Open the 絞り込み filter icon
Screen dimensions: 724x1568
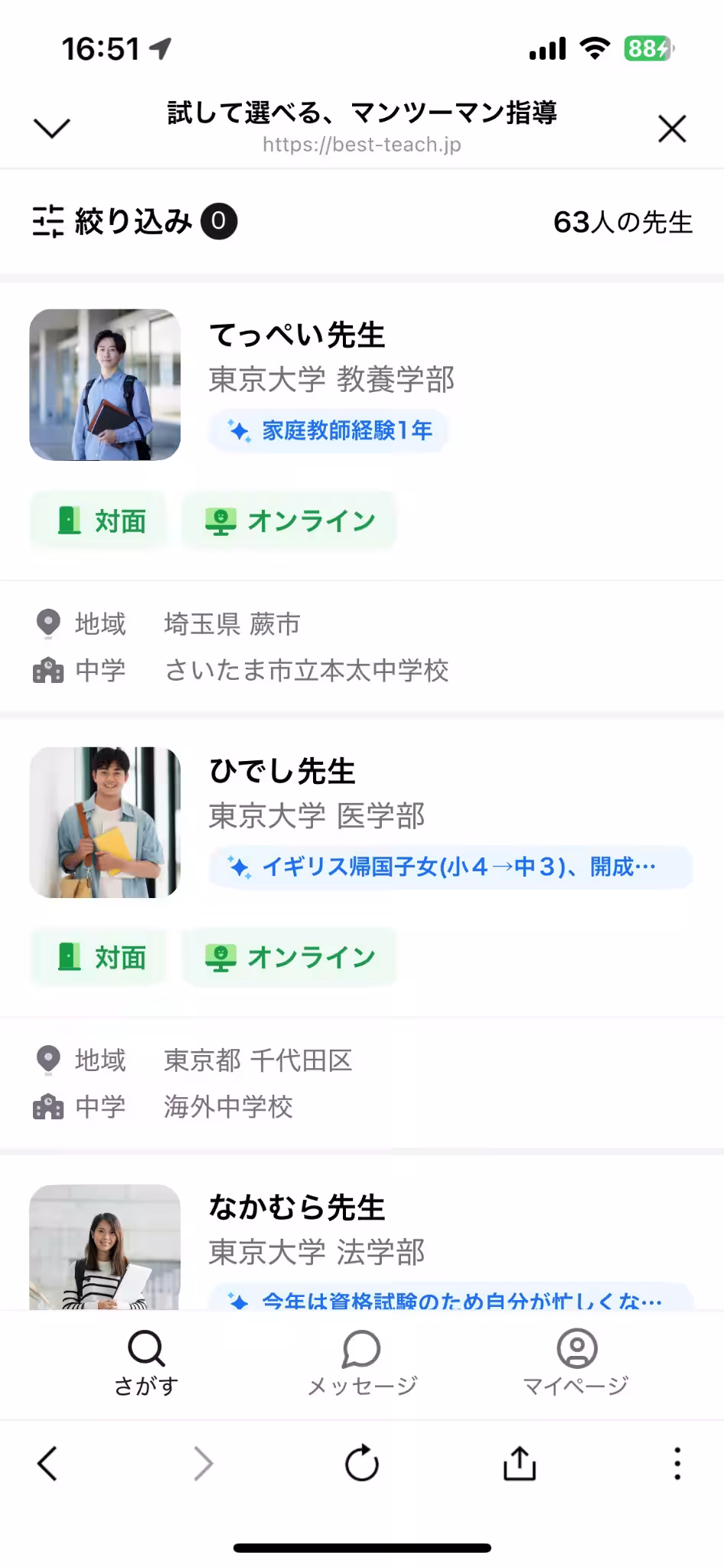[x=48, y=221]
